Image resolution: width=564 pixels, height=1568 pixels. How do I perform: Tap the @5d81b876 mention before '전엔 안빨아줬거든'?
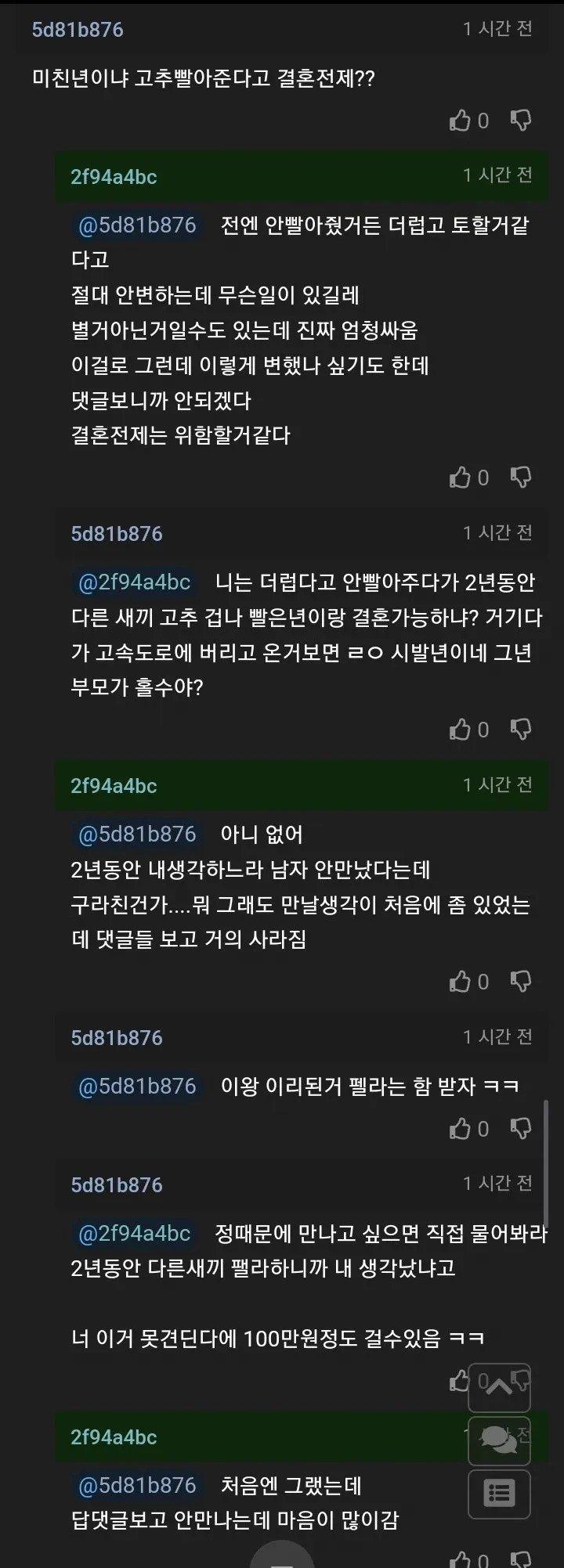point(137,225)
